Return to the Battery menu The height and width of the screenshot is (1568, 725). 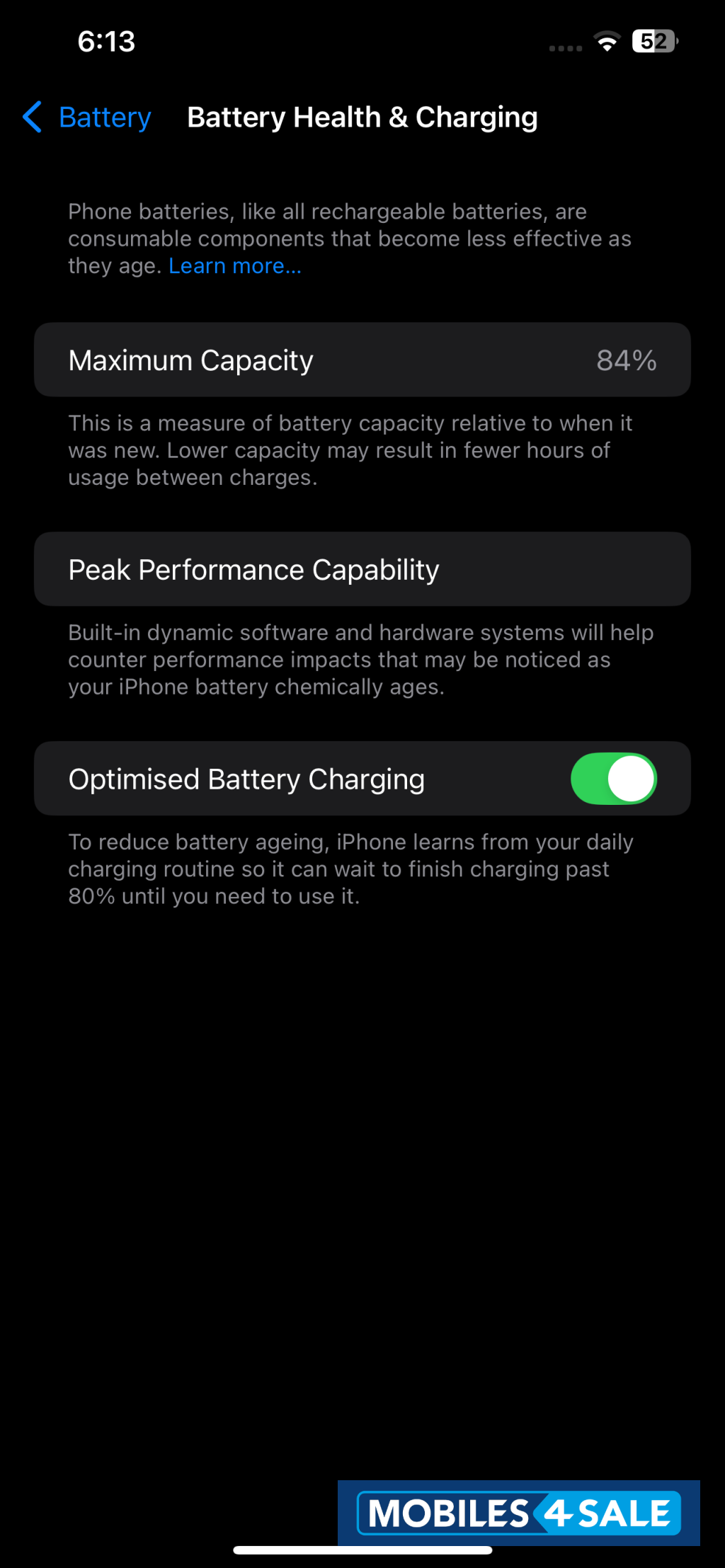pos(85,118)
